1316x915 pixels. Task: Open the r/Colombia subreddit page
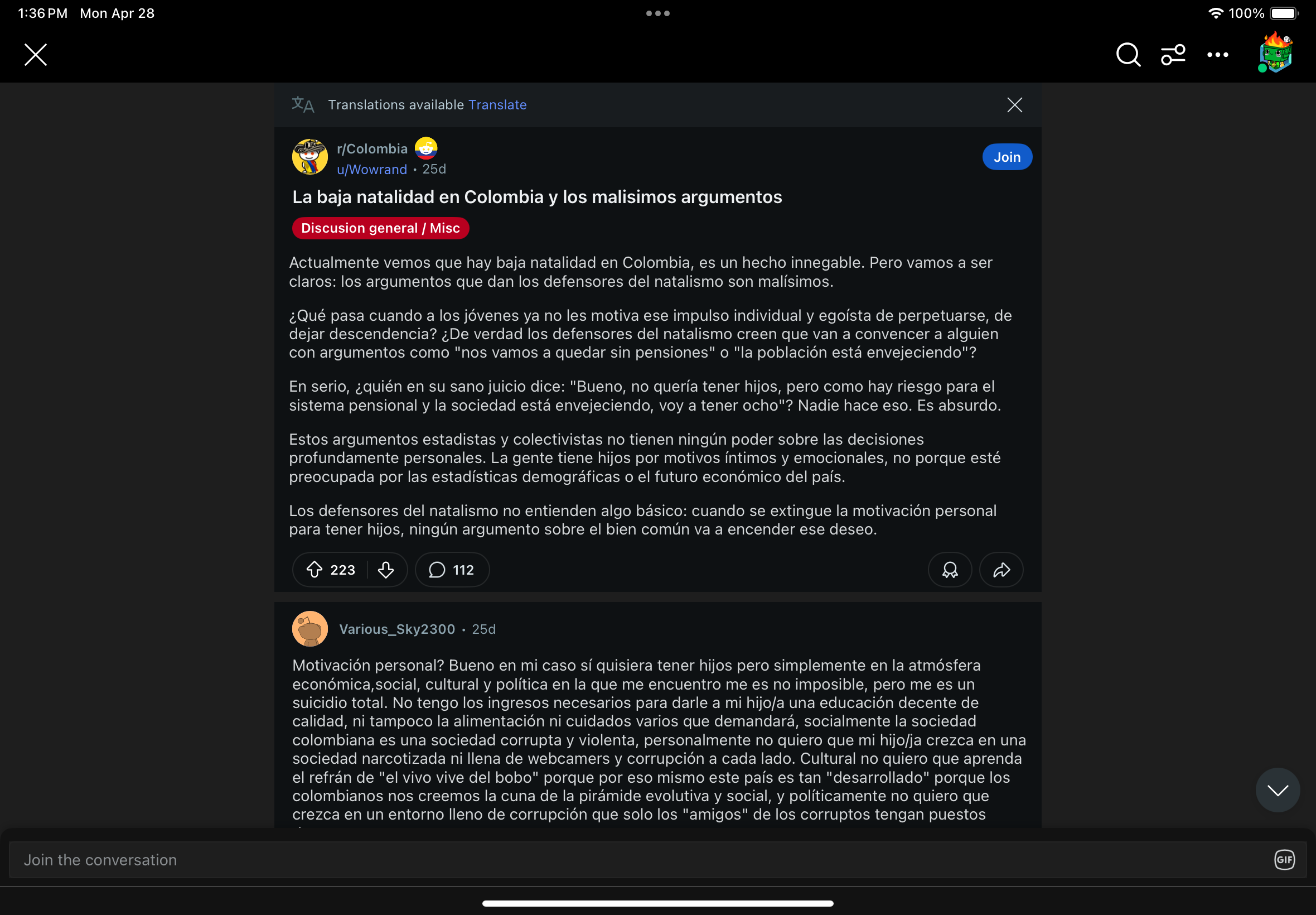[372, 149]
